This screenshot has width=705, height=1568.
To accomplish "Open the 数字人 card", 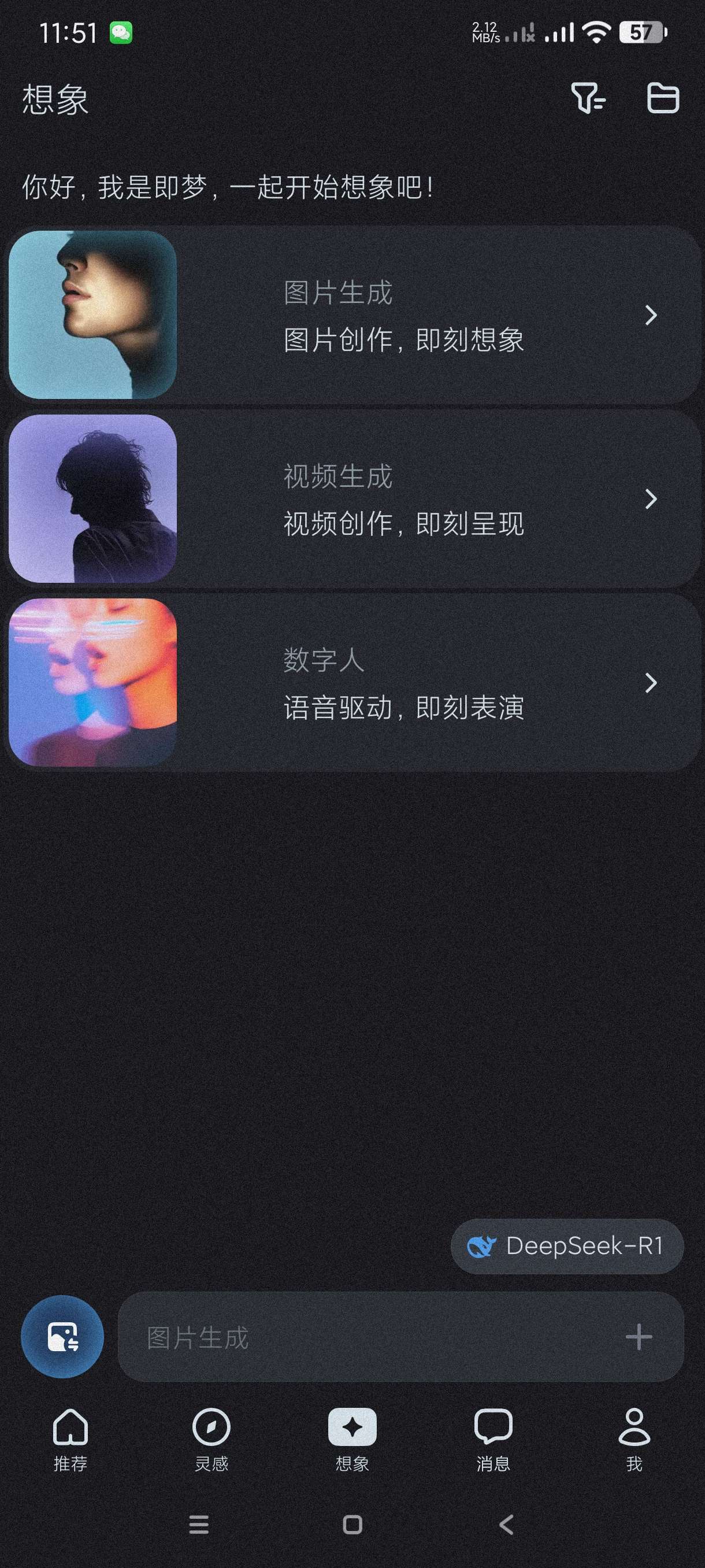I will click(353, 683).
